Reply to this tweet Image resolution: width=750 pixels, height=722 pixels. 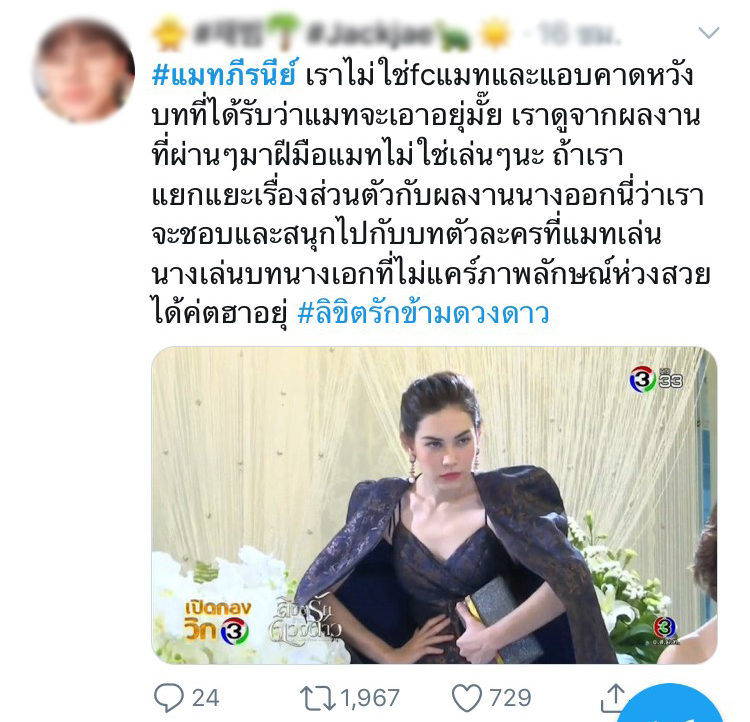(171, 696)
